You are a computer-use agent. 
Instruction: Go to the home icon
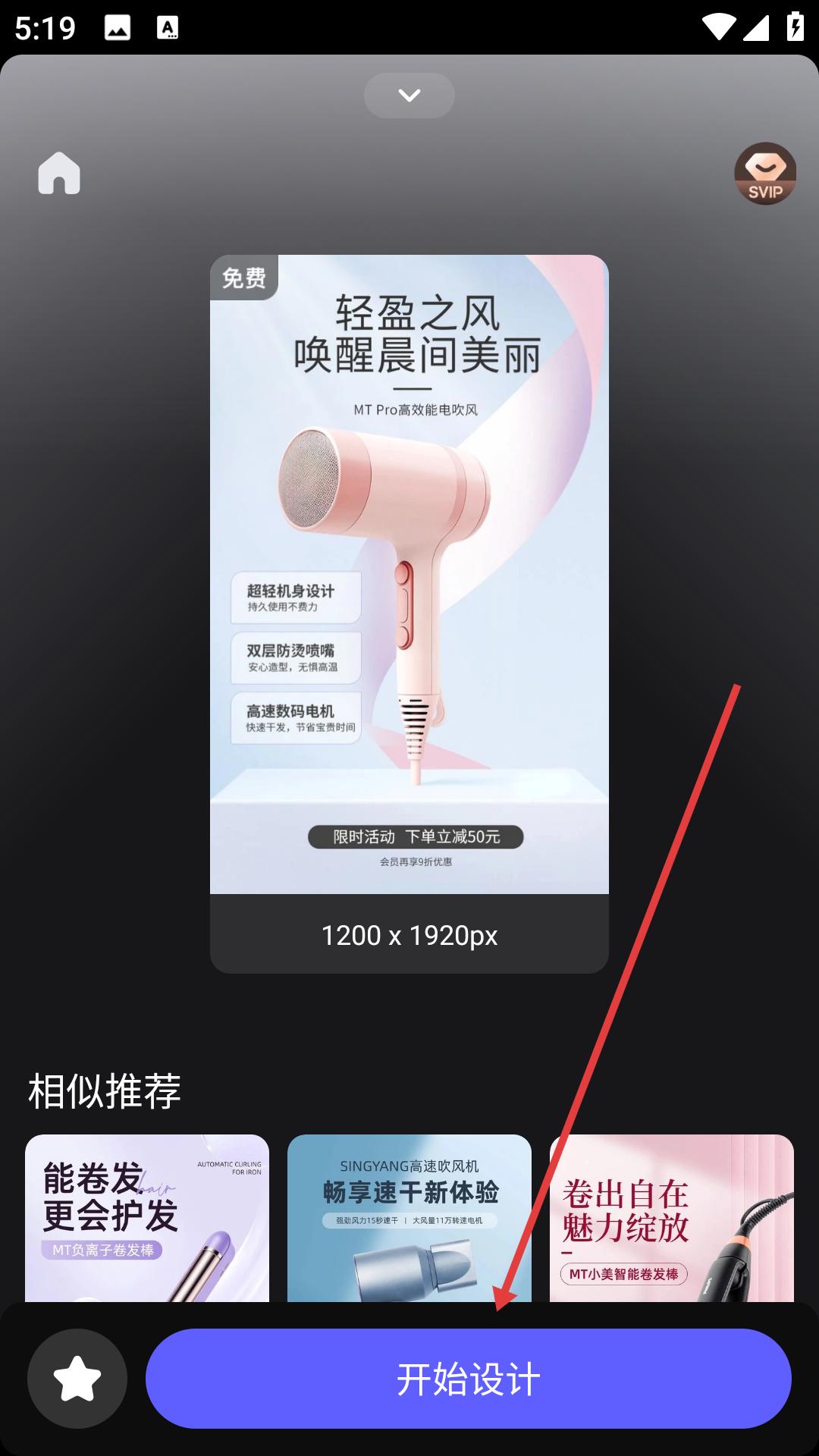click(59, 173)
